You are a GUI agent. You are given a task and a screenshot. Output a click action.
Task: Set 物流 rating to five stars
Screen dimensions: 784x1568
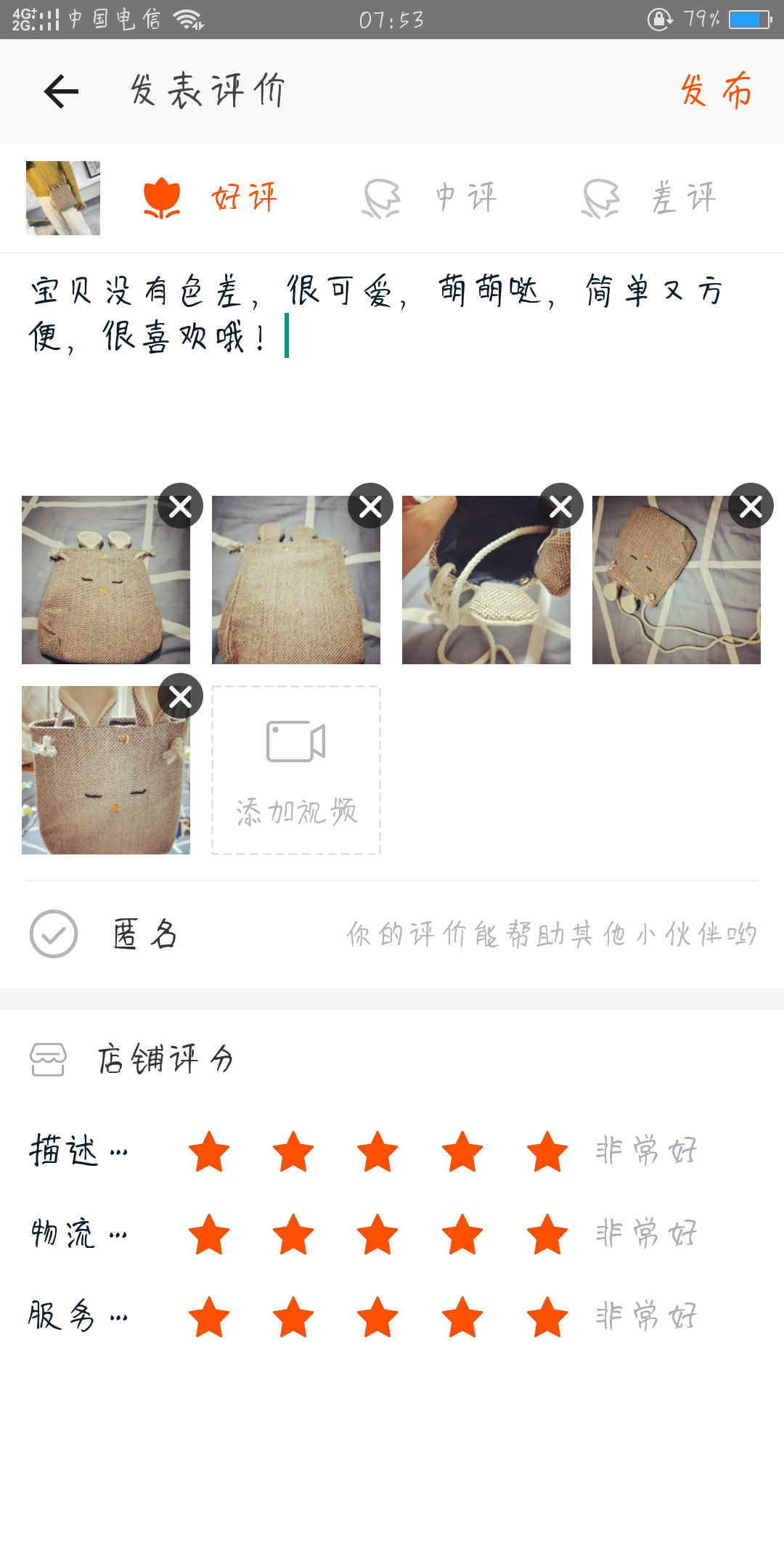547,1234
